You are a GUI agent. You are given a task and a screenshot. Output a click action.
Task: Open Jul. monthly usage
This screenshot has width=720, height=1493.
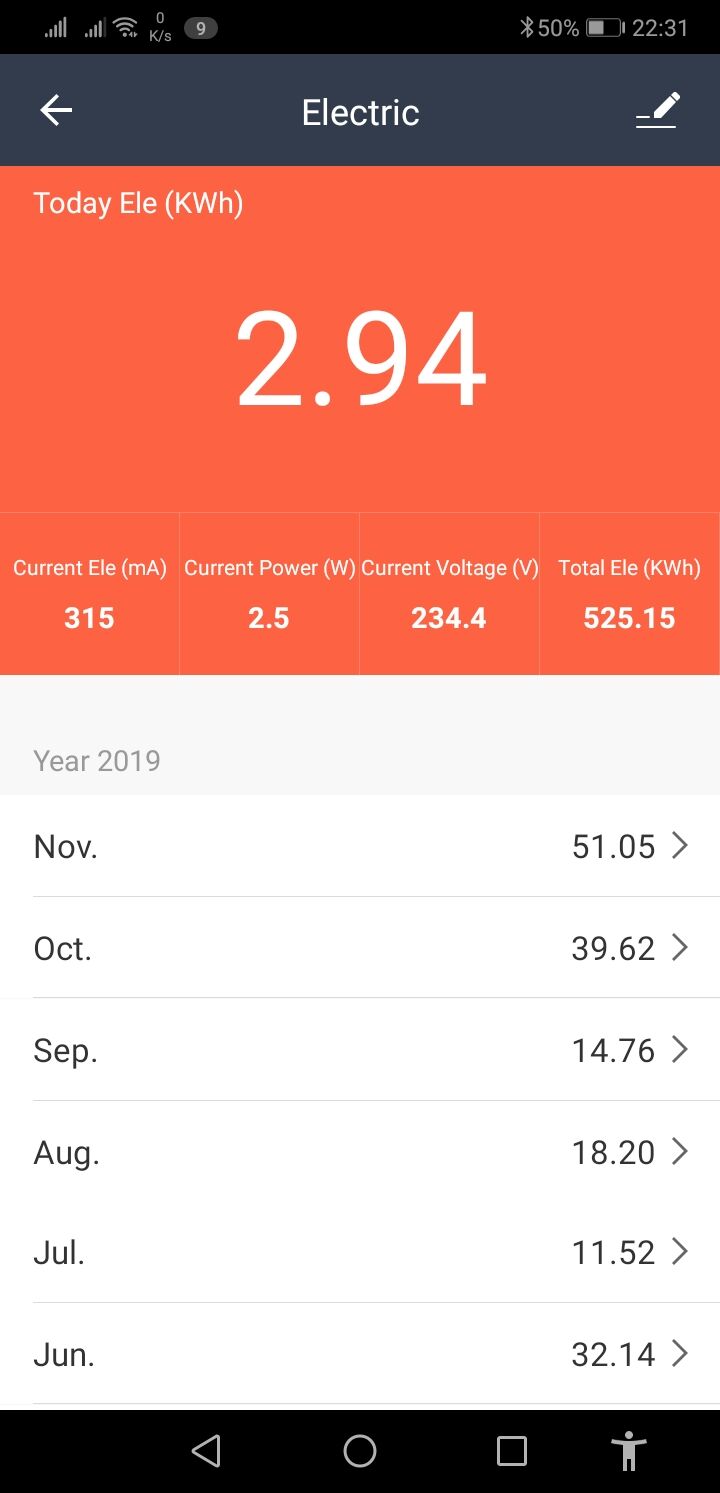point(360,1252)
